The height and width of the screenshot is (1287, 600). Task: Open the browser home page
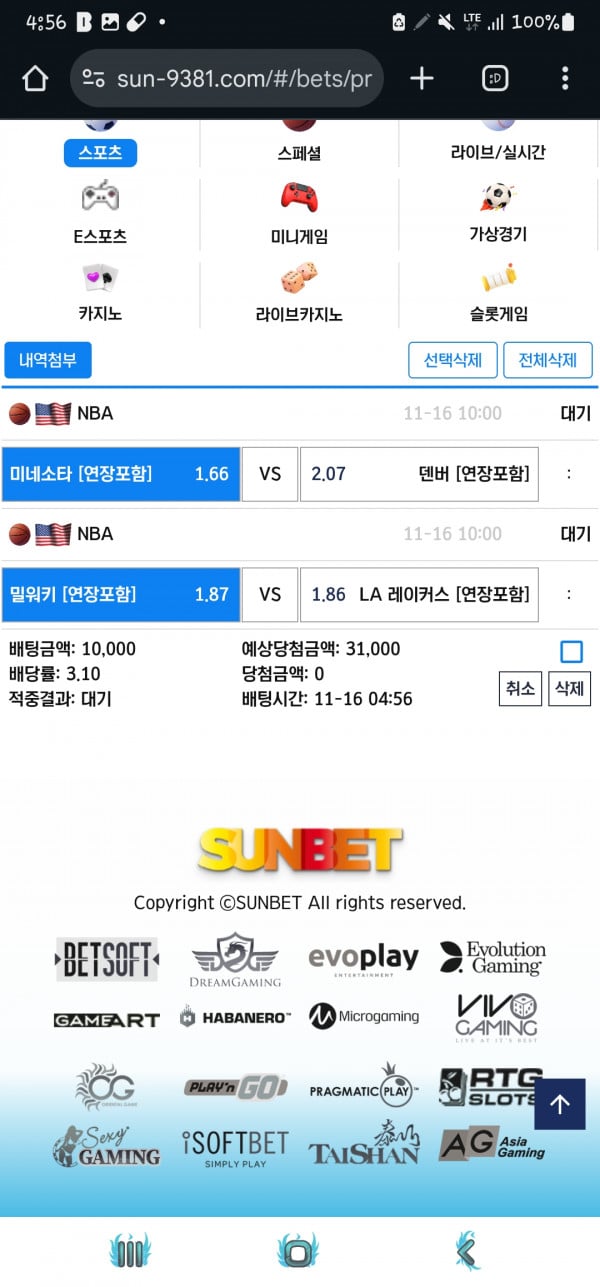click(x=35, y=78)
